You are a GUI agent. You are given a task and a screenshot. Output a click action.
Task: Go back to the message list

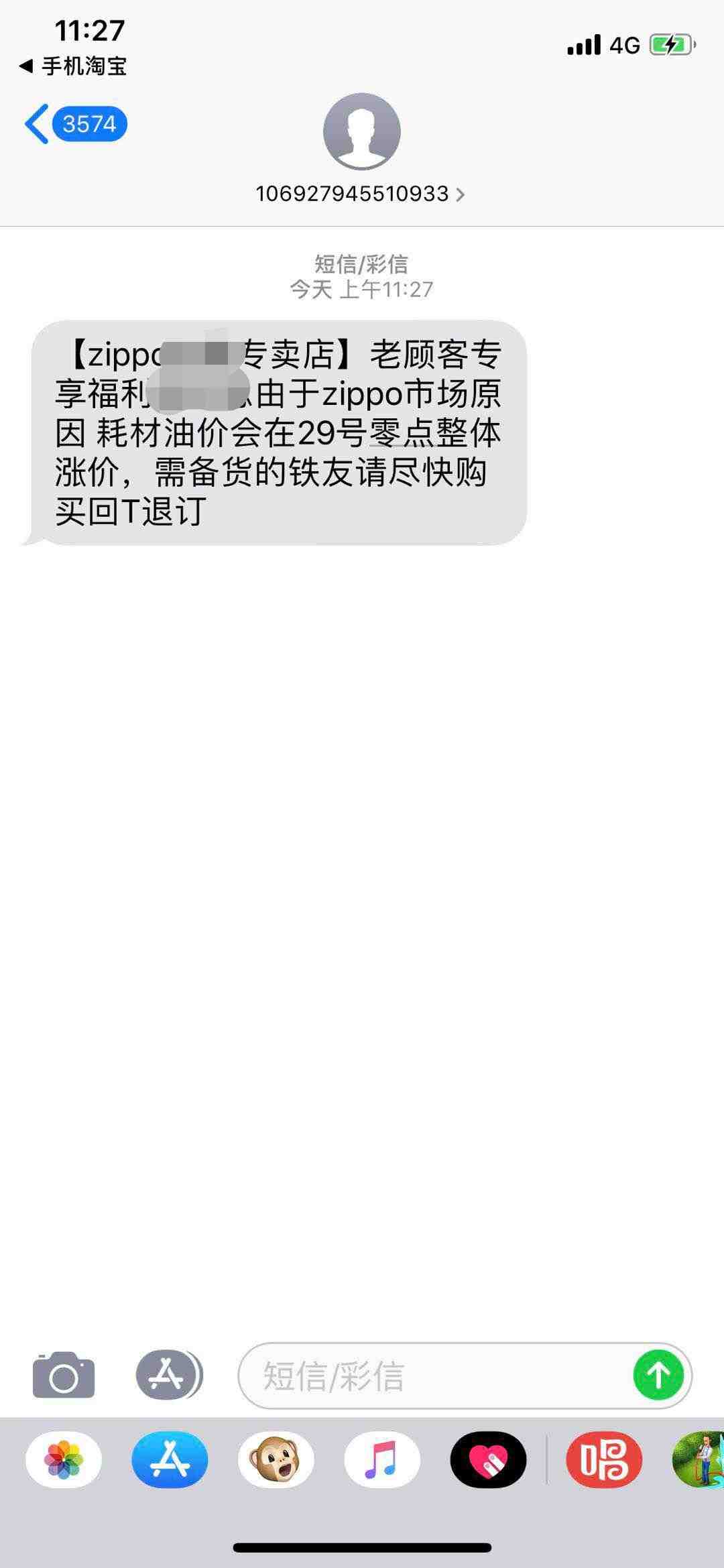(74, 124)
